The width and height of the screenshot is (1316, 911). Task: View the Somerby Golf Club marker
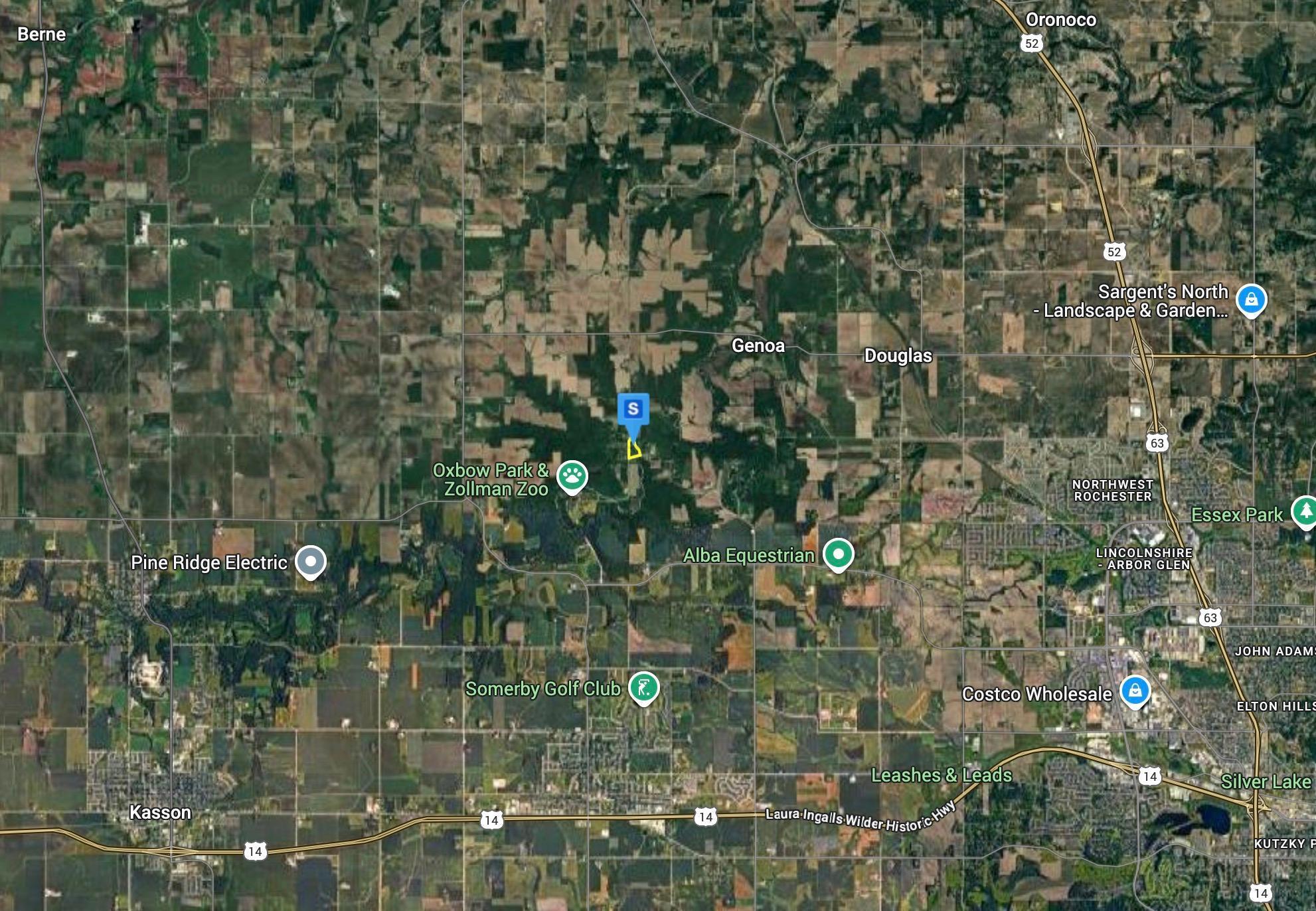coord(643,687)
